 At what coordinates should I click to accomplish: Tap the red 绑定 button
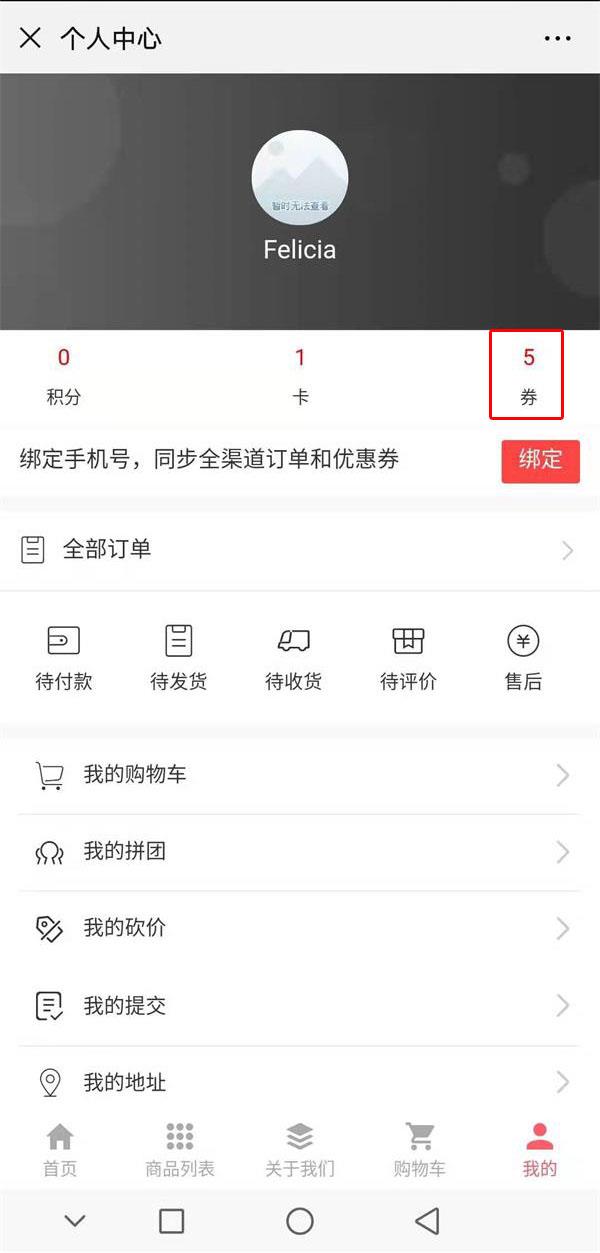(541, 460)
